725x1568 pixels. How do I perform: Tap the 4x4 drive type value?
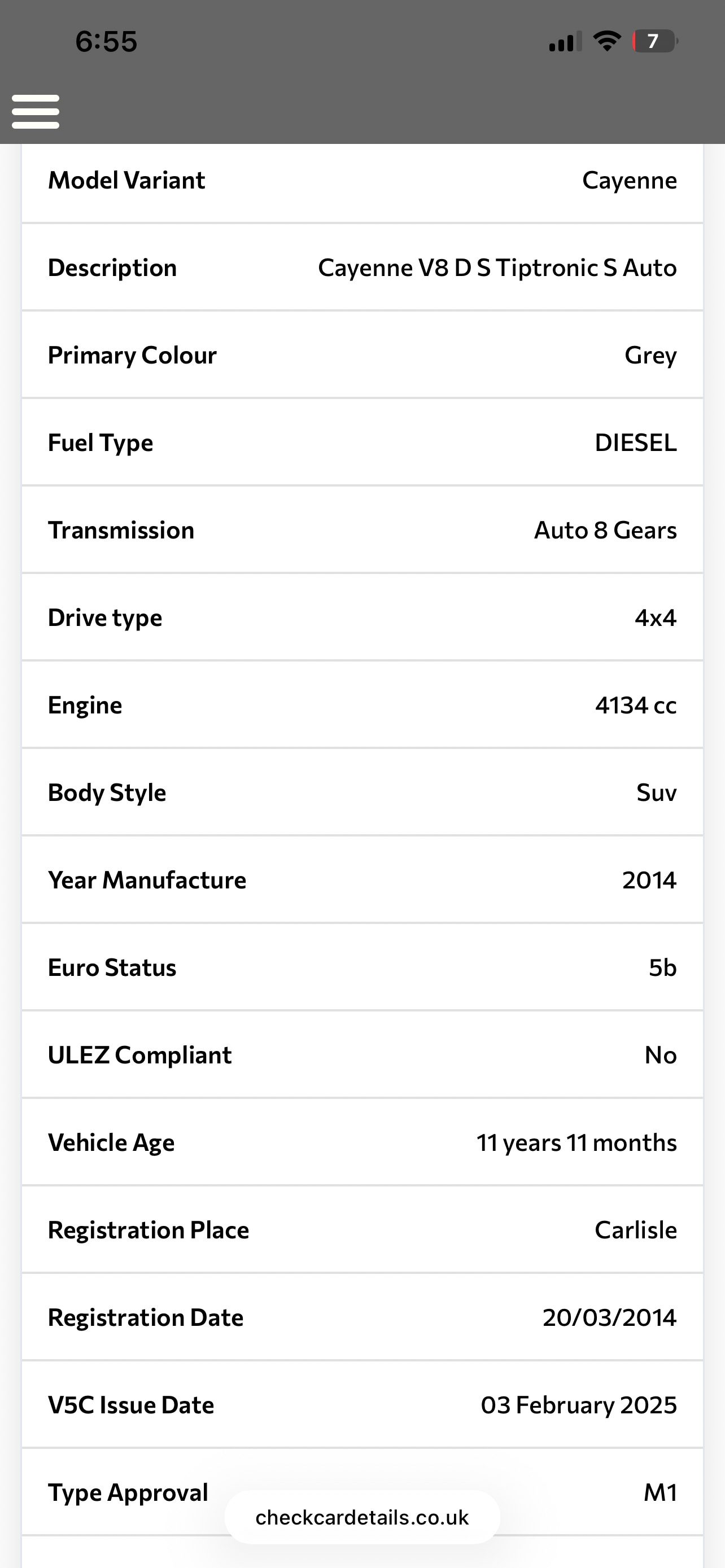coord(655,618)
